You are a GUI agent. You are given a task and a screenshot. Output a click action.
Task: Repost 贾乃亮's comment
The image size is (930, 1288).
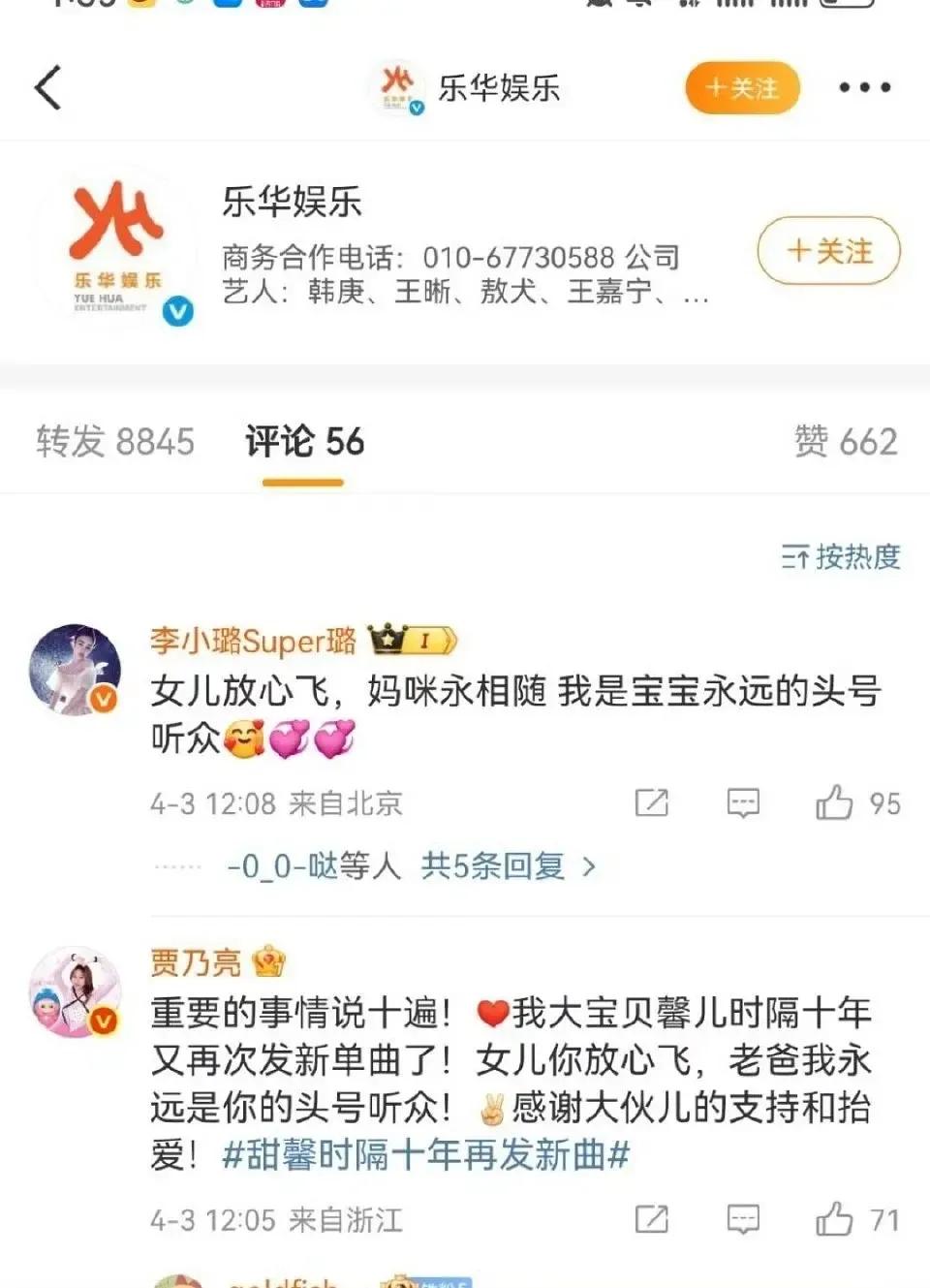[x=651, y=1219]
